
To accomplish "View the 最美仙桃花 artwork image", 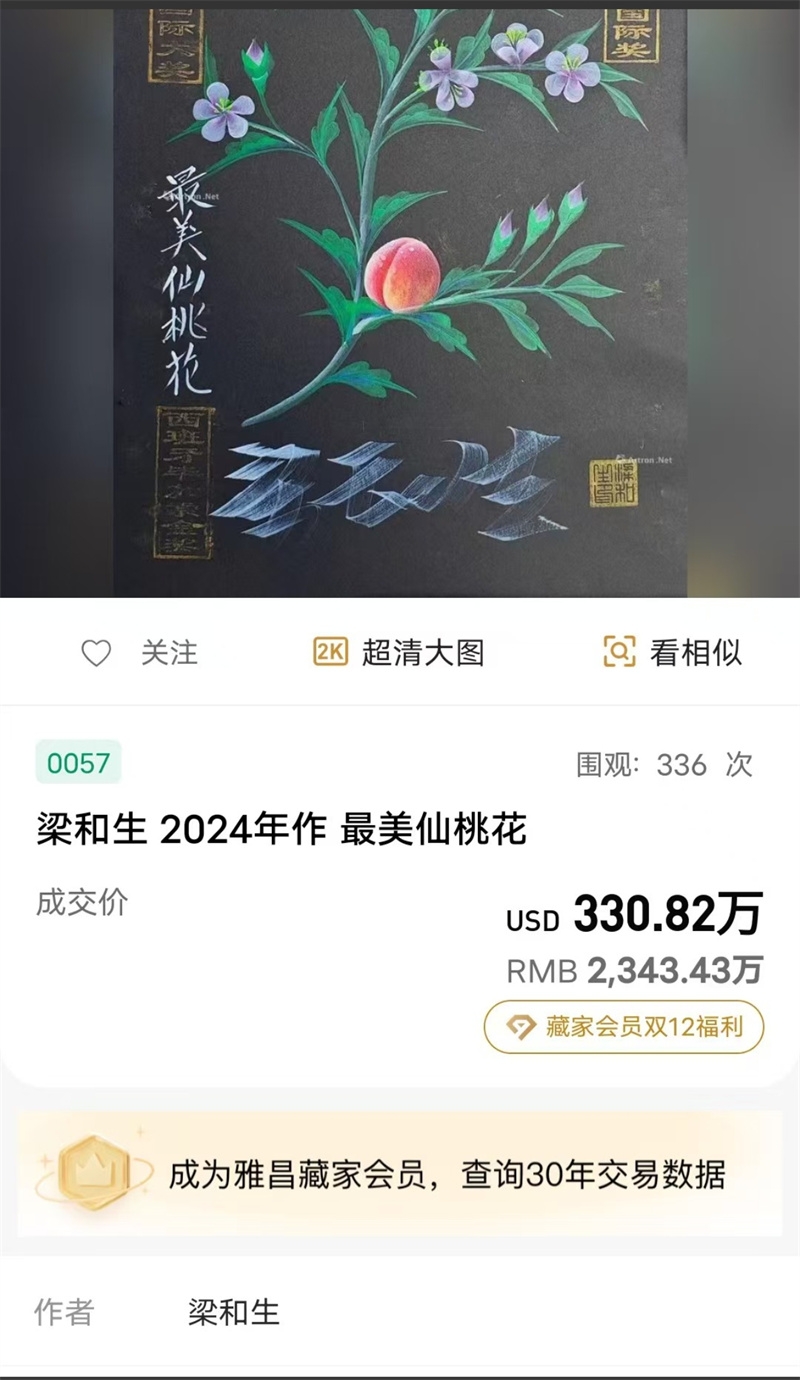I will pyautogui.click(x=400, y=300).
